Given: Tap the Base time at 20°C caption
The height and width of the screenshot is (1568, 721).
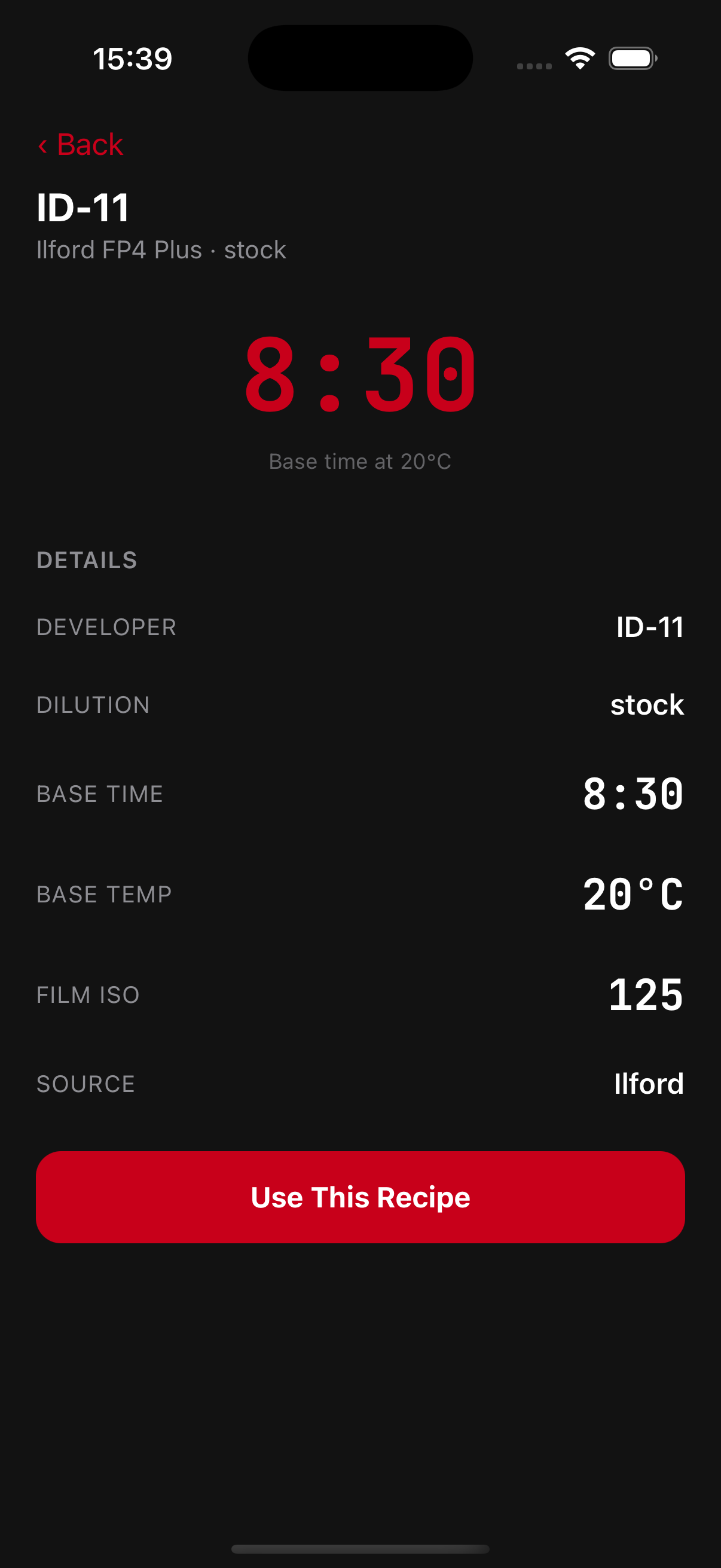Looking at the screenshot, I should (360, 461).
